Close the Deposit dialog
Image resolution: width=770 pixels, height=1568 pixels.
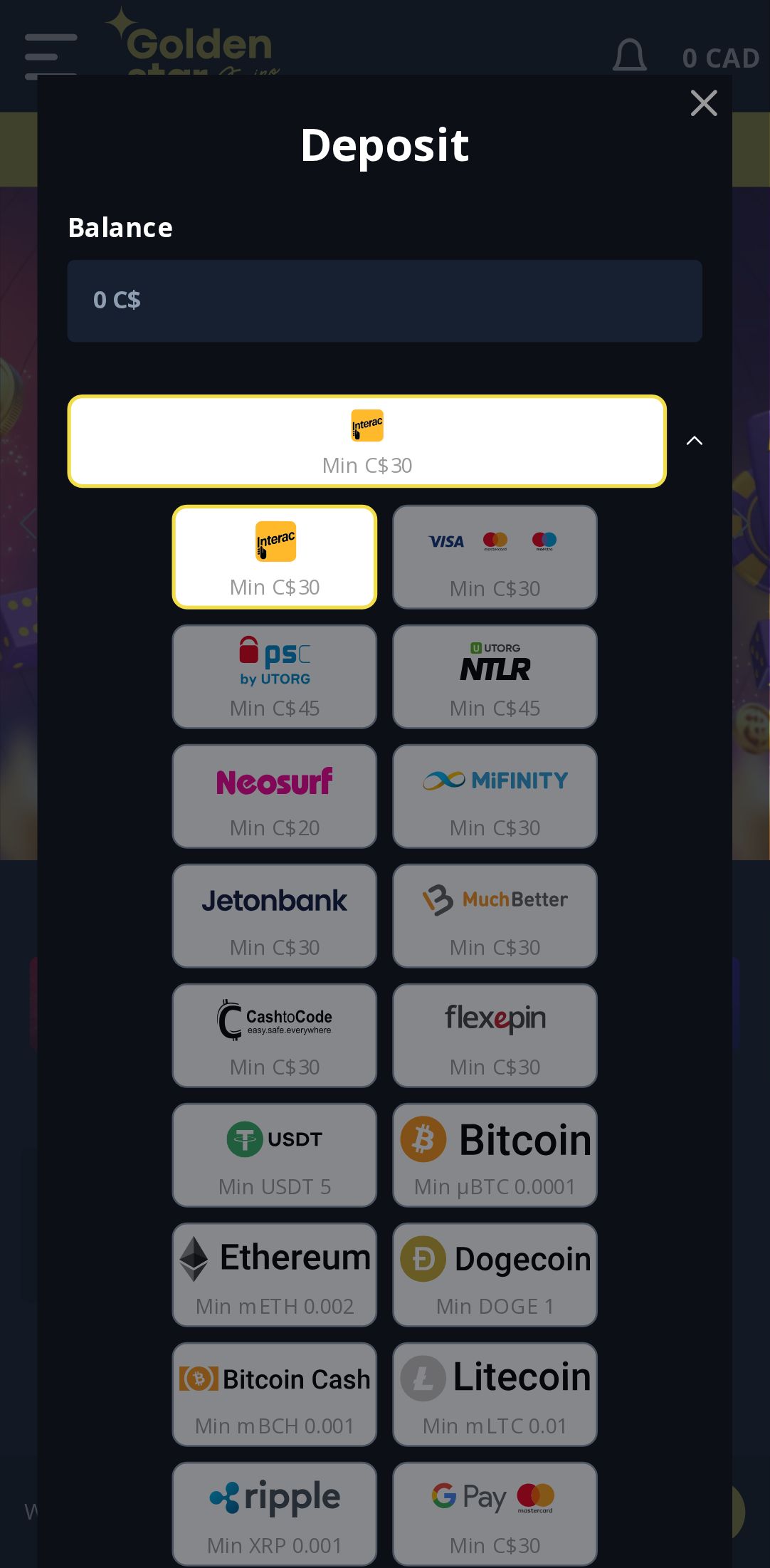click(x=703, y=103)
